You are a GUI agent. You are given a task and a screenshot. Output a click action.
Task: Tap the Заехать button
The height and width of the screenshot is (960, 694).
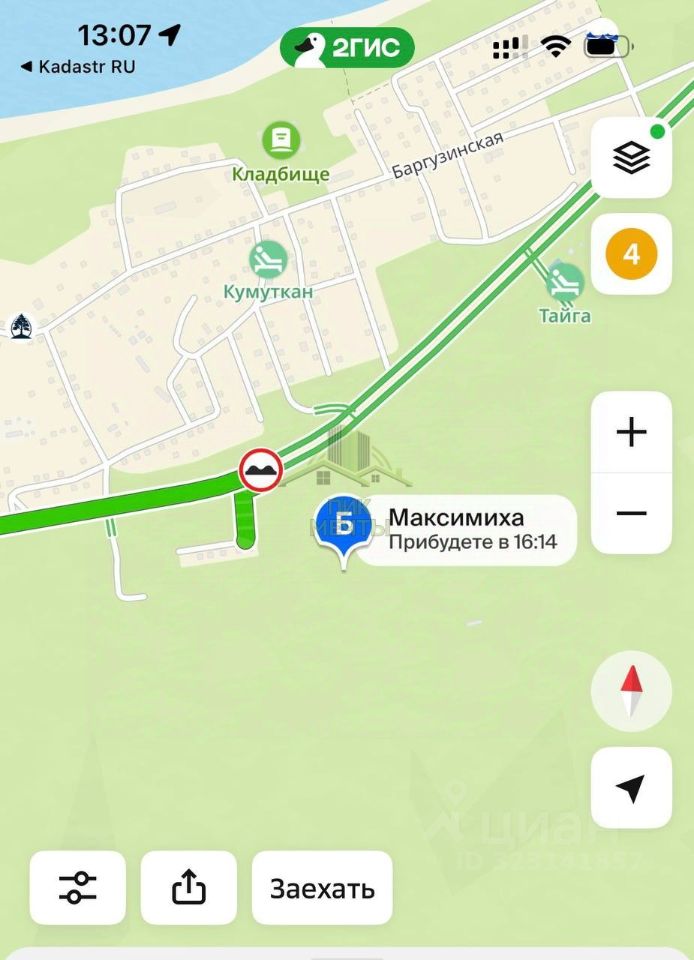[x=322, y=887]
